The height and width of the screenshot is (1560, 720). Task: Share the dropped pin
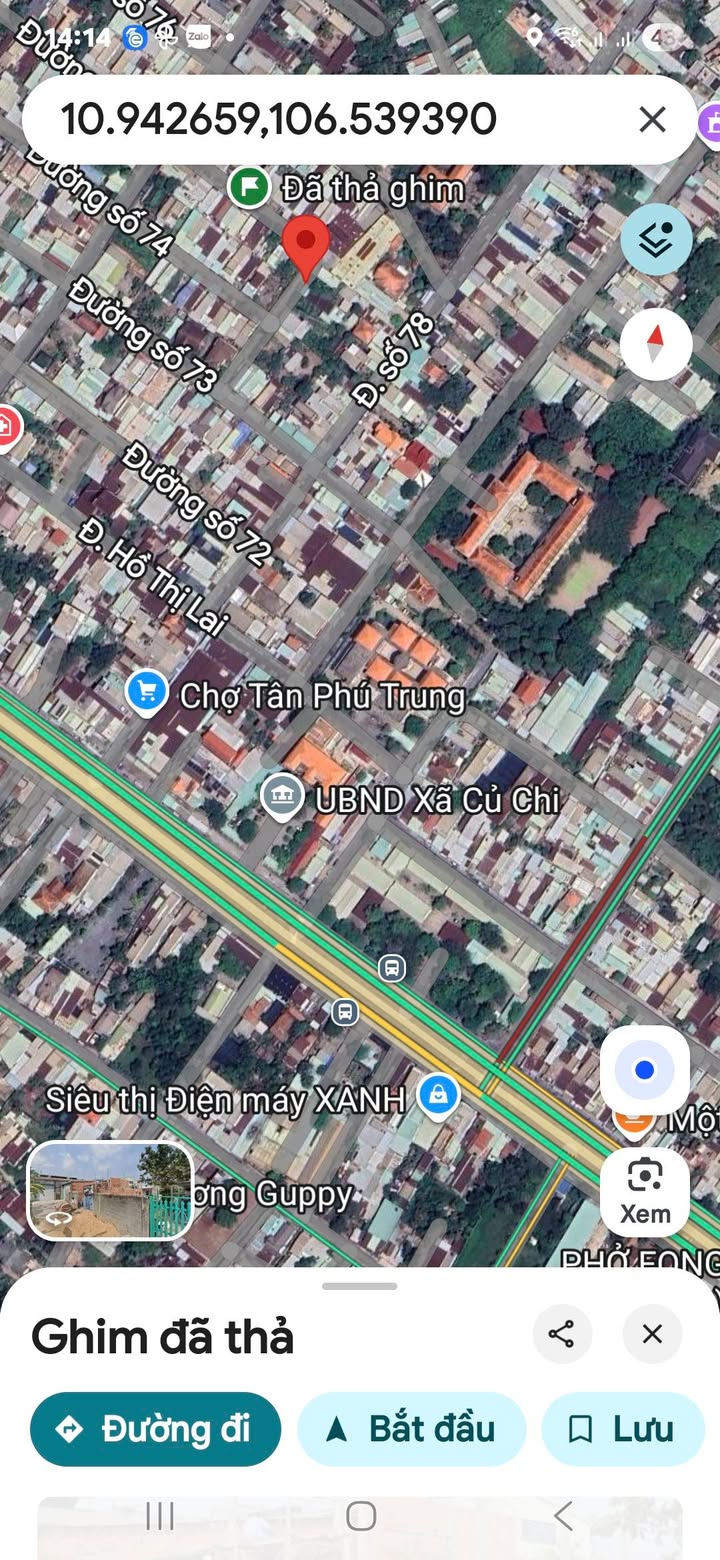pyautogui.click(x=562, y=1334)
